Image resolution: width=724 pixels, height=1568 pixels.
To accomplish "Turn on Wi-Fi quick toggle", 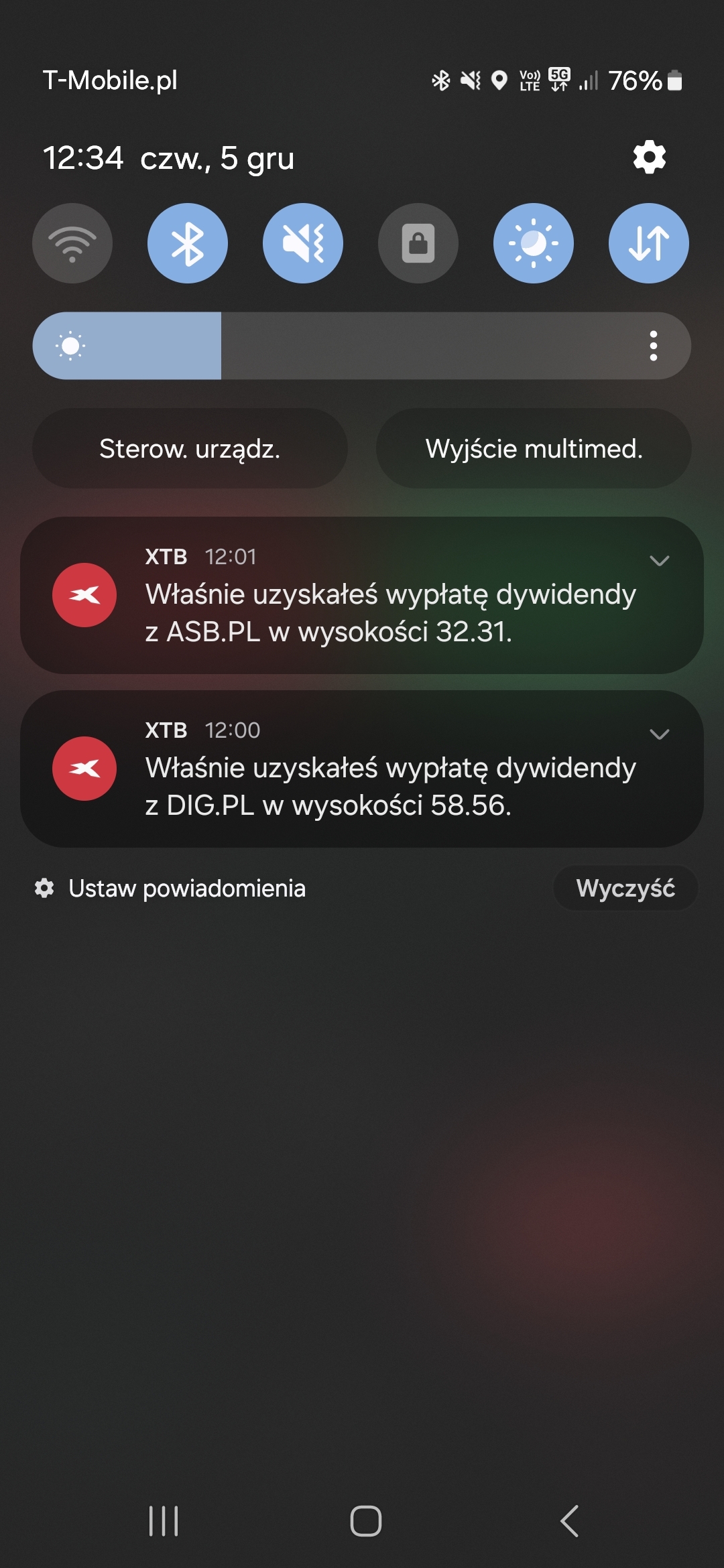I will click(x=72, y=243).
